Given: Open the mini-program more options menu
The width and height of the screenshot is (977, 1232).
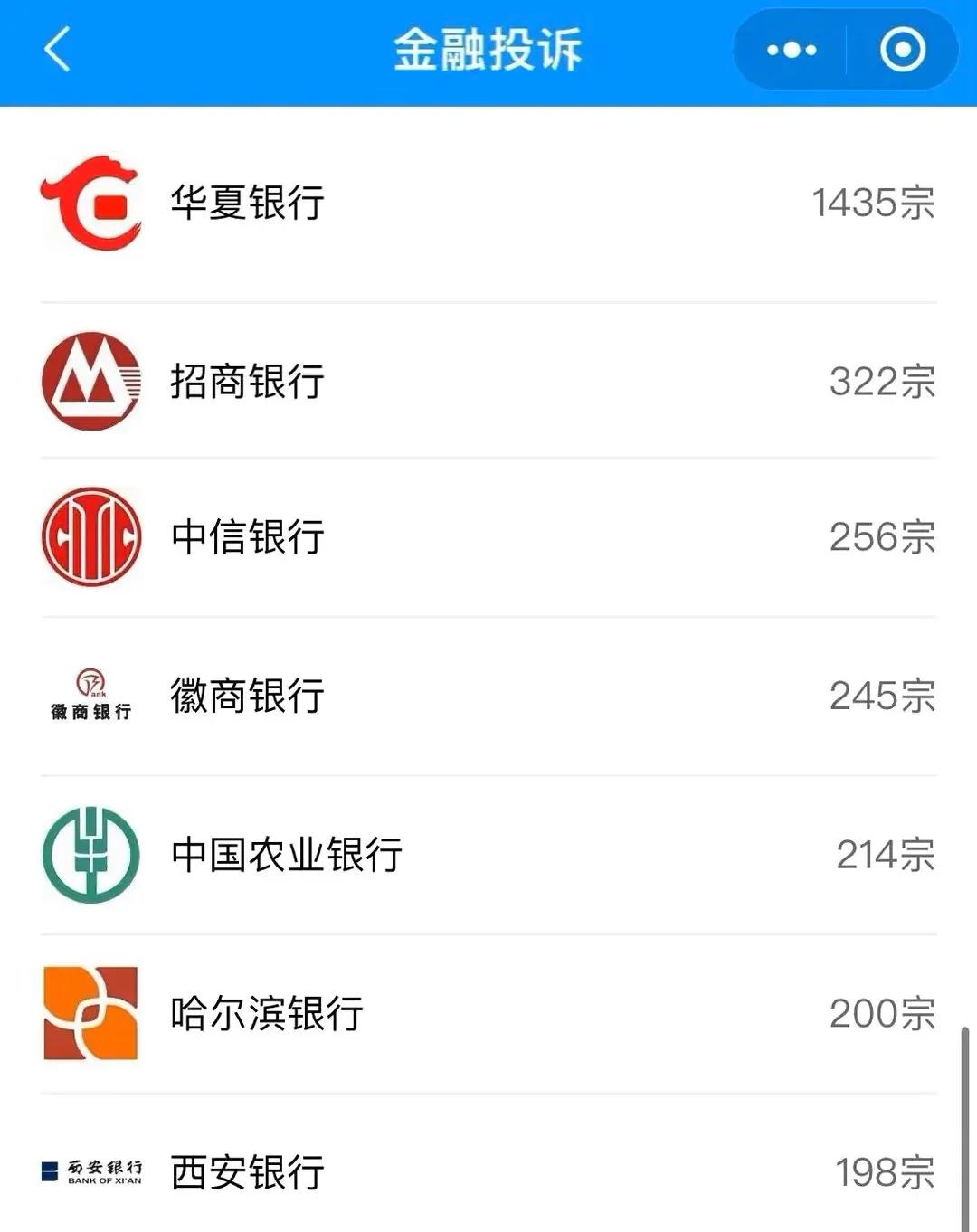Looking at the screenshot, I should click(791, 49).
